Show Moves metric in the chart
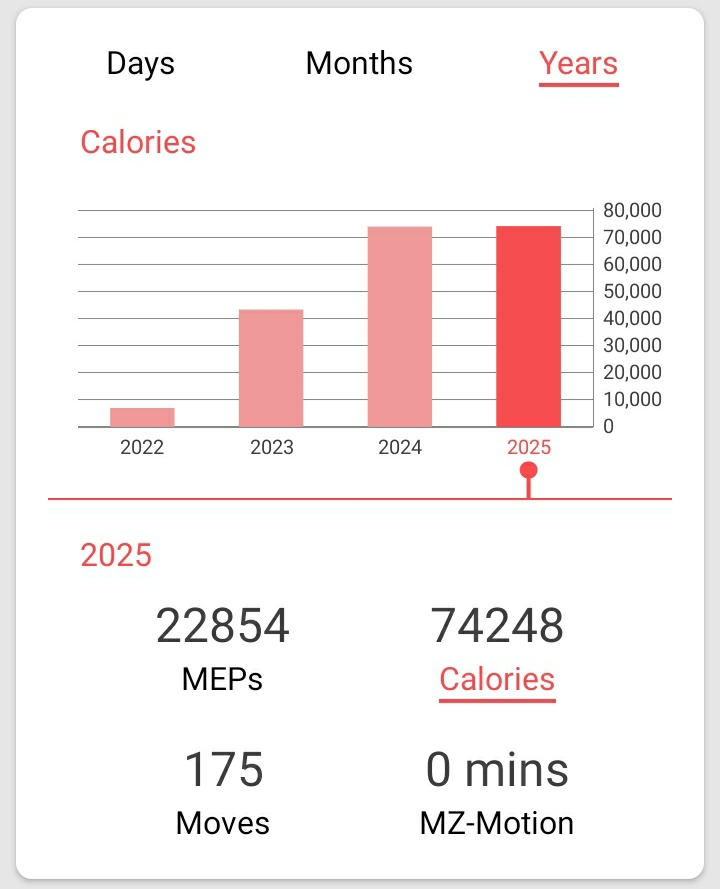Image resolution: width=720 pixels, height=889 pixels. click(x=223, y=793)
